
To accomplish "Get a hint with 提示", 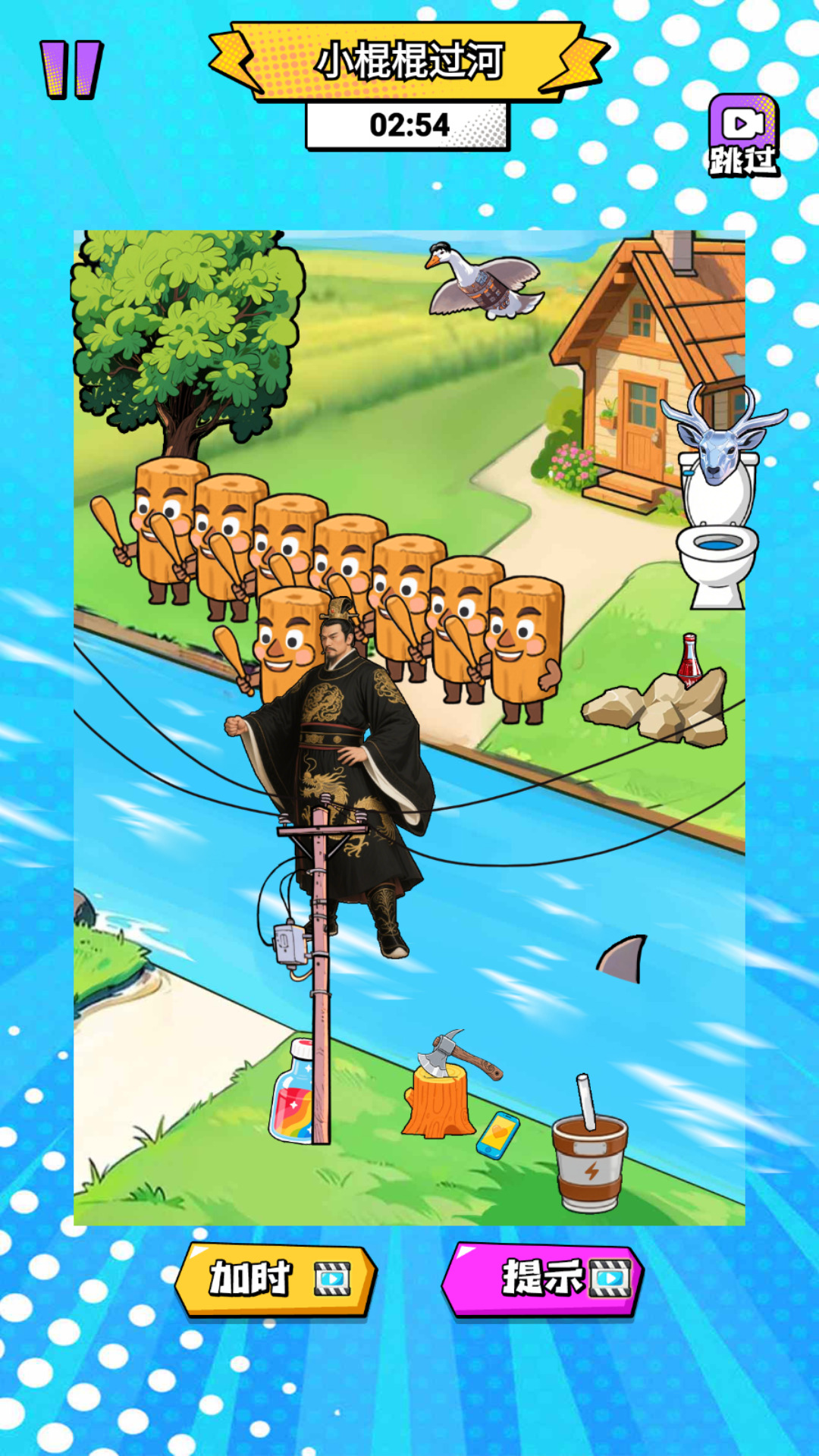I will click(543, 1279).
